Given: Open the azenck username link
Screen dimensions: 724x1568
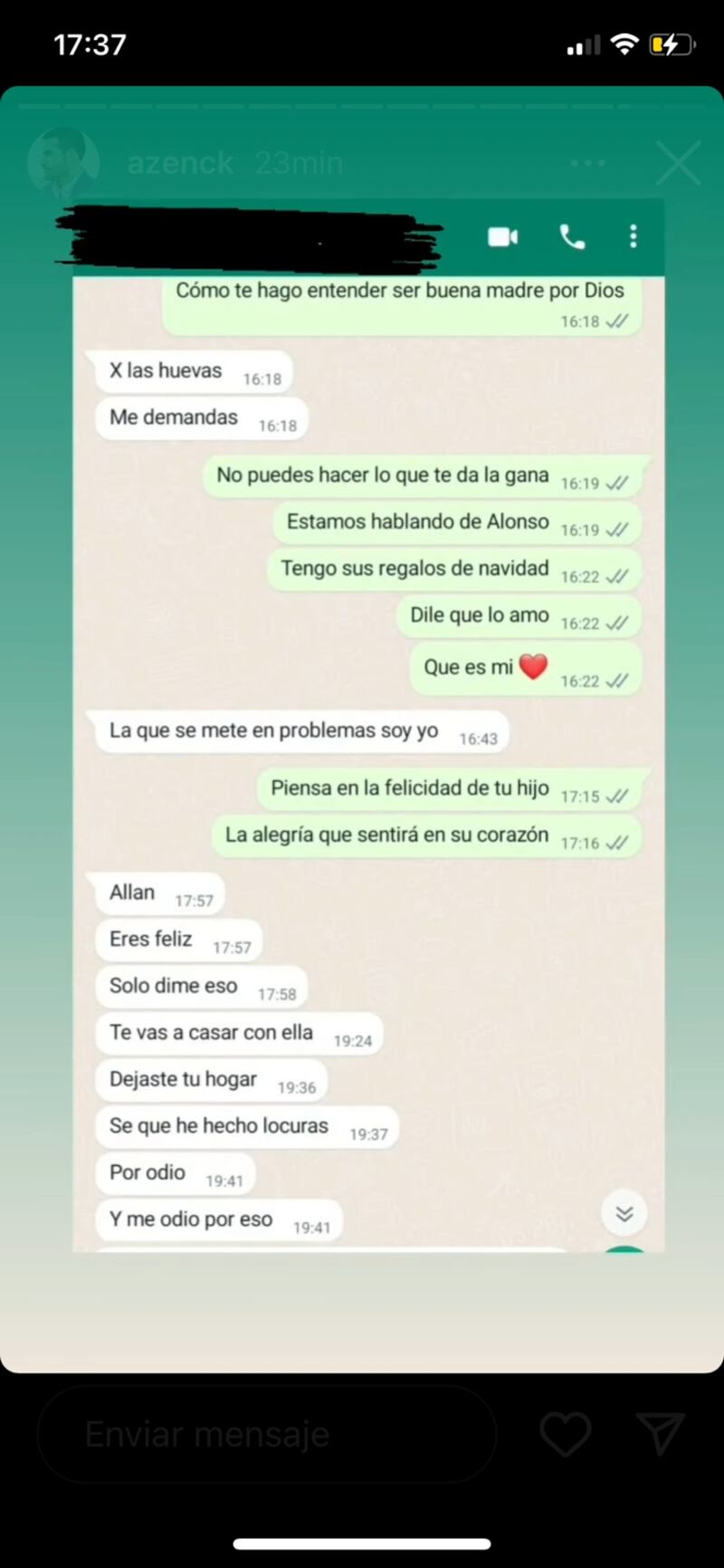Looking at the screenshot, I should click(x=180, y=163).
